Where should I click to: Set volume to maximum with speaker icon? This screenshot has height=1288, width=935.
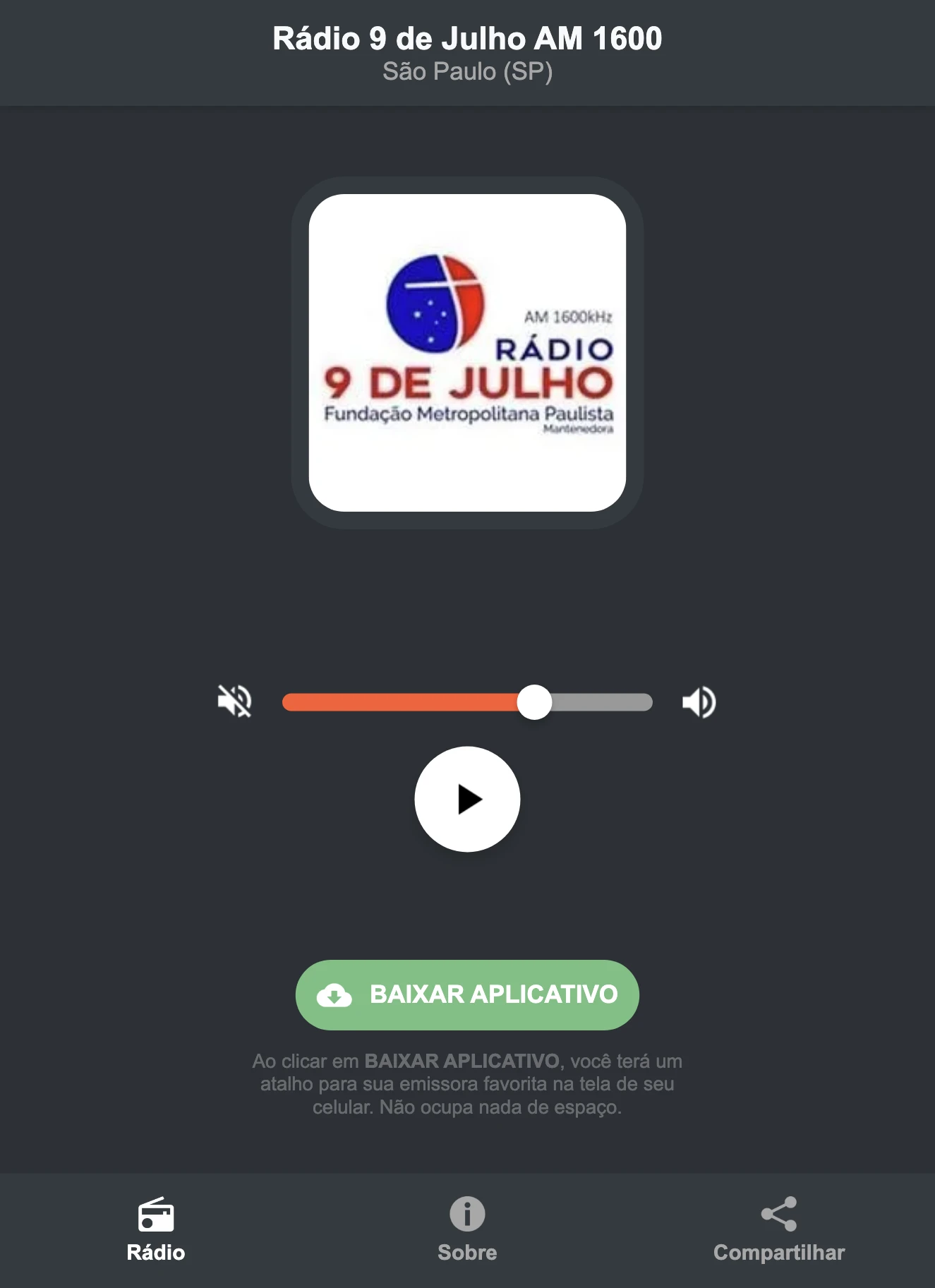pos(699,701)
